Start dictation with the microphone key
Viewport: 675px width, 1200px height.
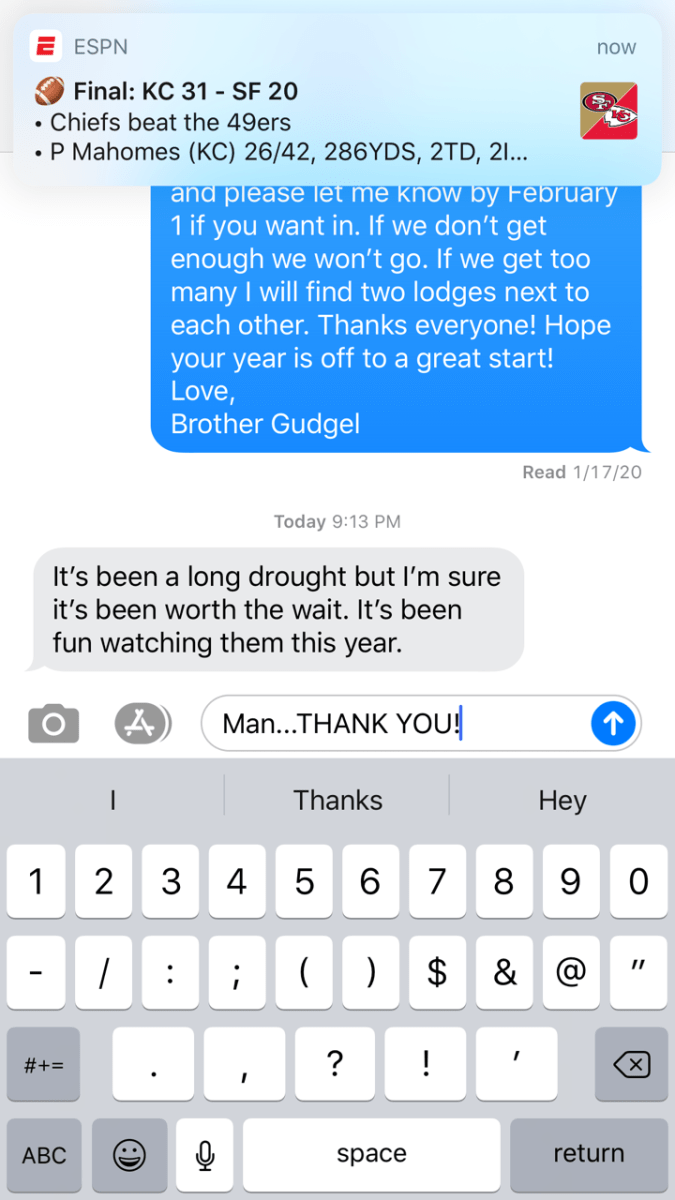tap(205, 1155)
